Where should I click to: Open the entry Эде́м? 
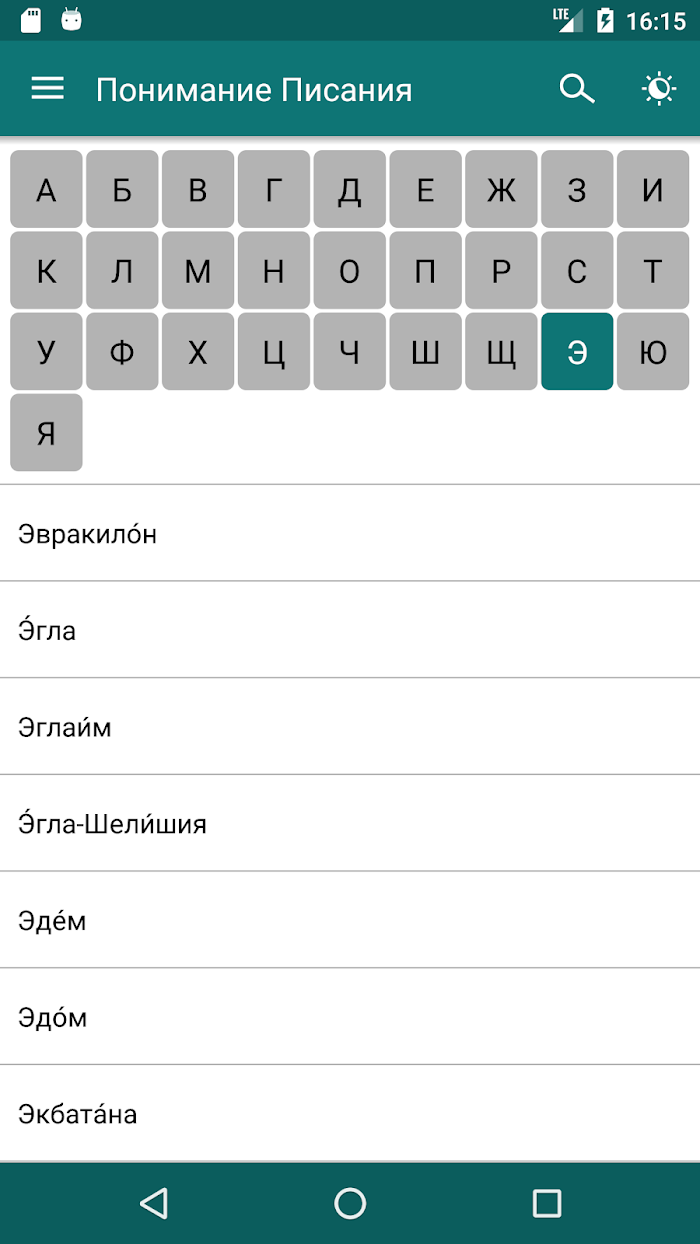point(350,919)
